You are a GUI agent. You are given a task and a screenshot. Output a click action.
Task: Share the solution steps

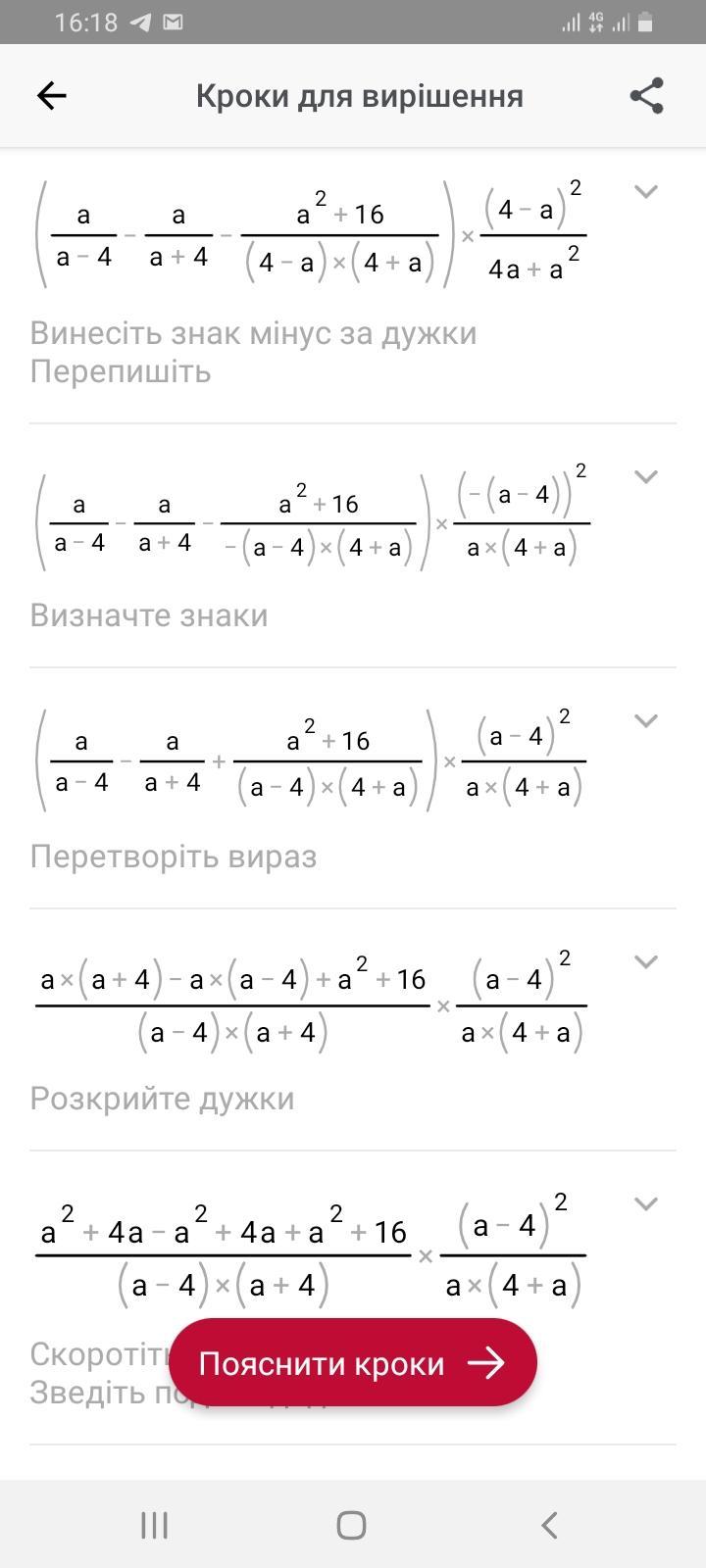(646, 96)
